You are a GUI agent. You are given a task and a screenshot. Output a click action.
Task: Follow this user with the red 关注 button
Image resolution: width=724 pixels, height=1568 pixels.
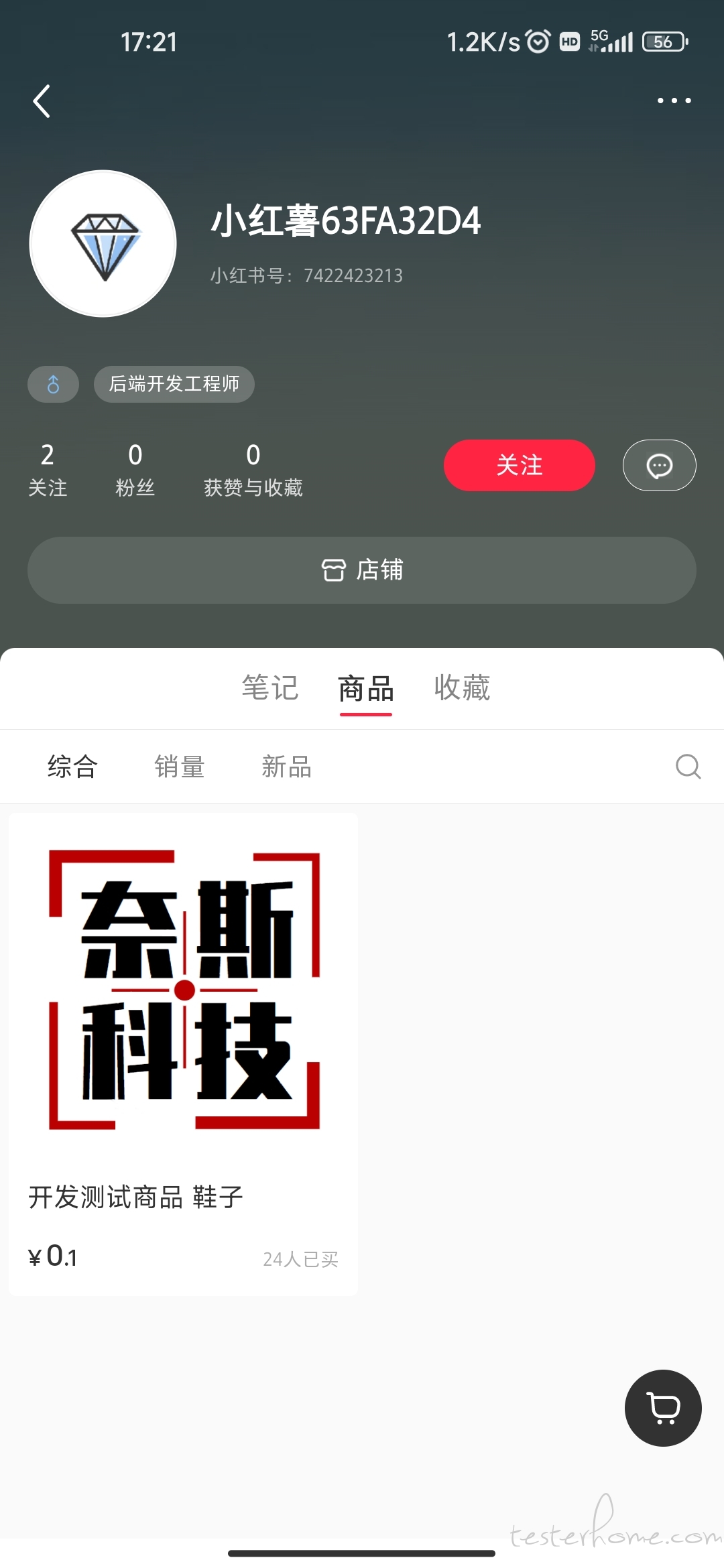tap(519, 465)
